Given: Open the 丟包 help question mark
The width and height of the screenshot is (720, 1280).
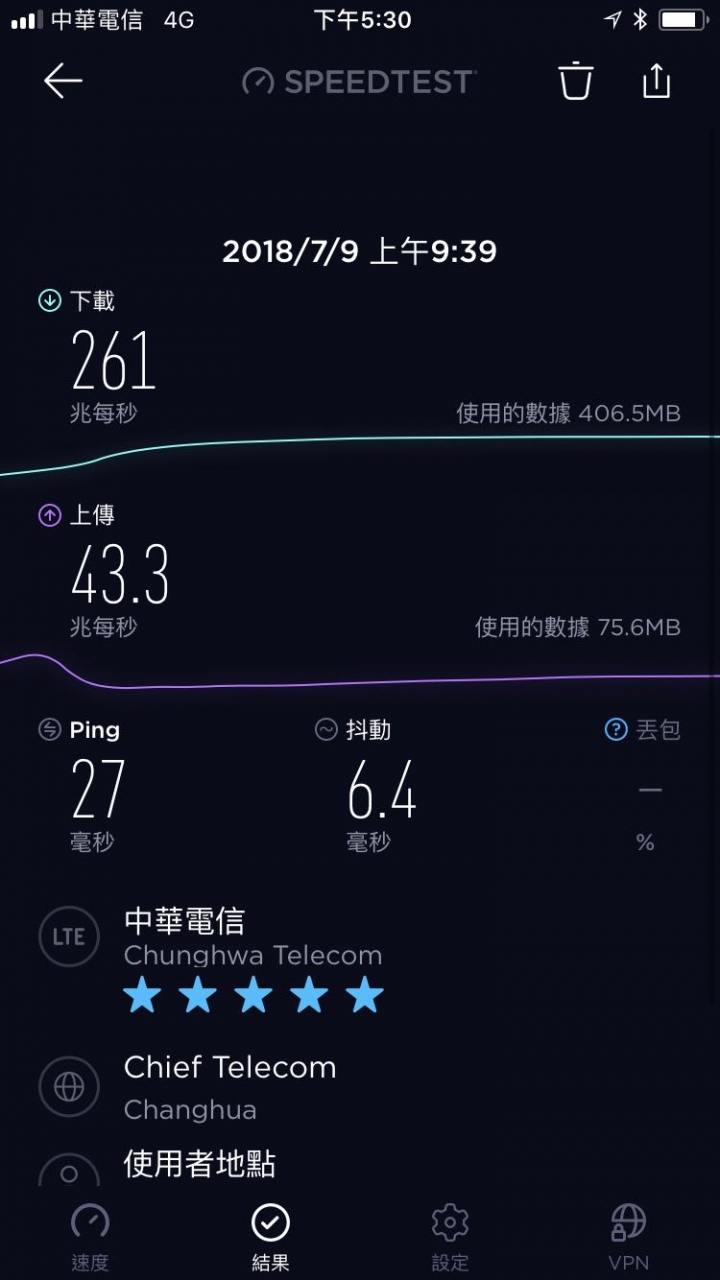Looking at the screenshot, I should pos(616,730).
